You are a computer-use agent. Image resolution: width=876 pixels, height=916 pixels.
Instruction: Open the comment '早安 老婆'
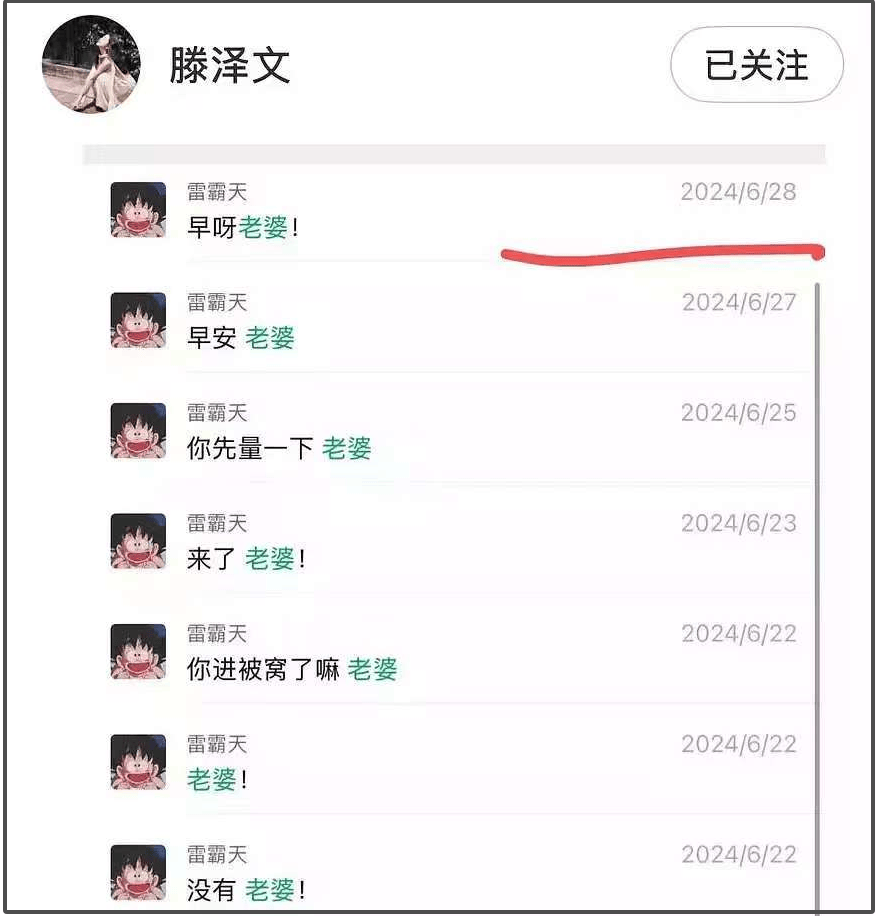pos(241,338)
